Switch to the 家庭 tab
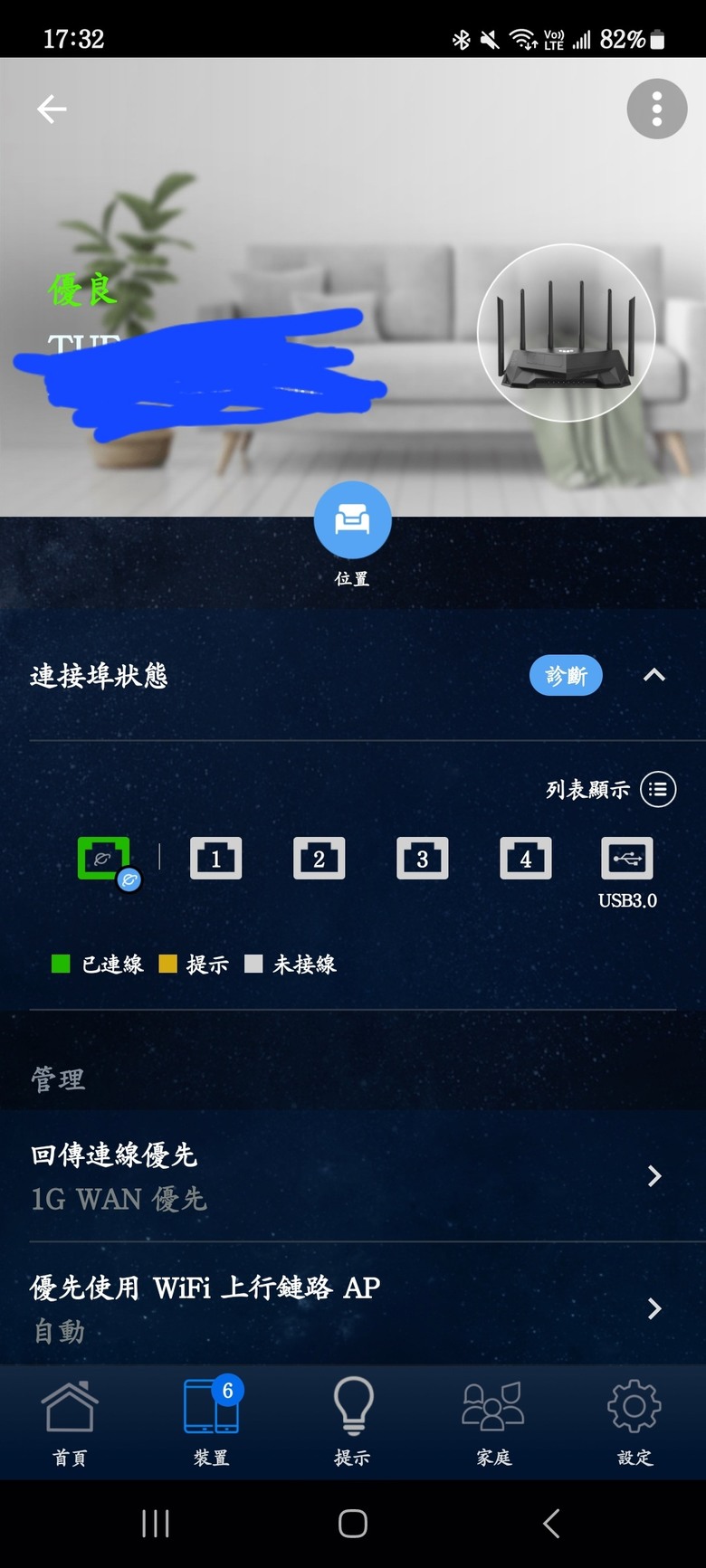The width and height of the screenshot is (706, 1568). (x=493, y=1421)
